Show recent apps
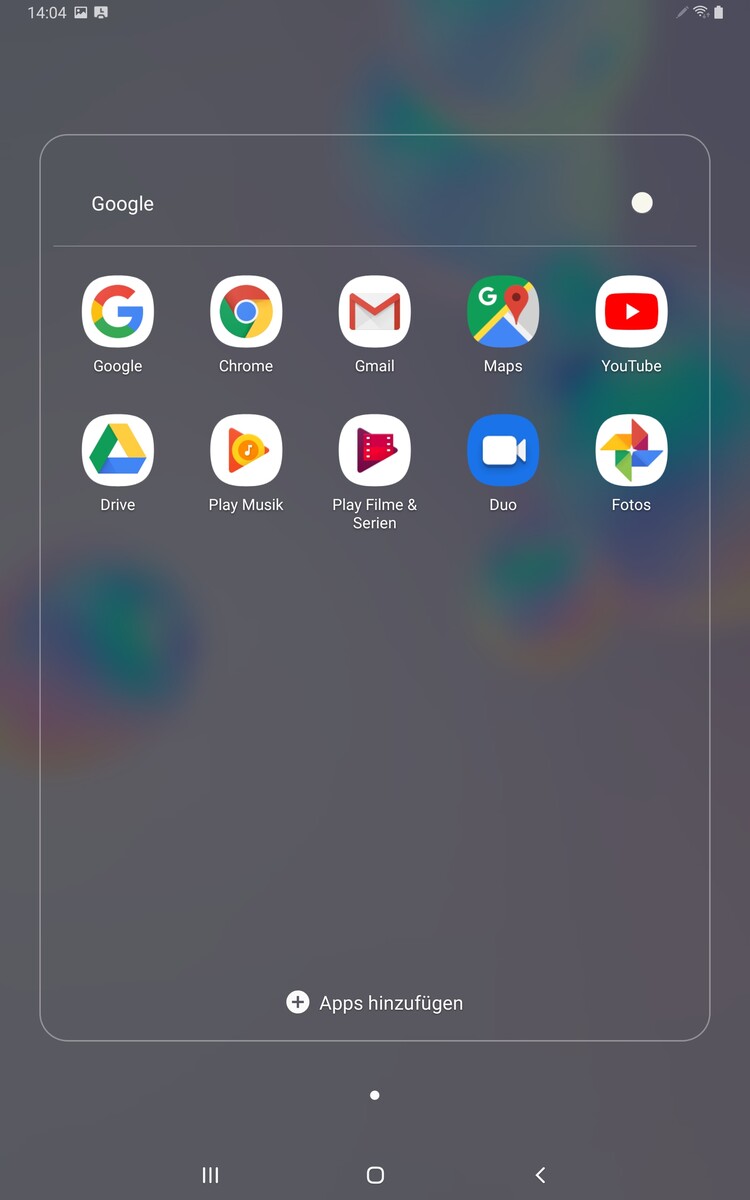This screenshot has height=1200, width=750. click(x=210, y=1175)
